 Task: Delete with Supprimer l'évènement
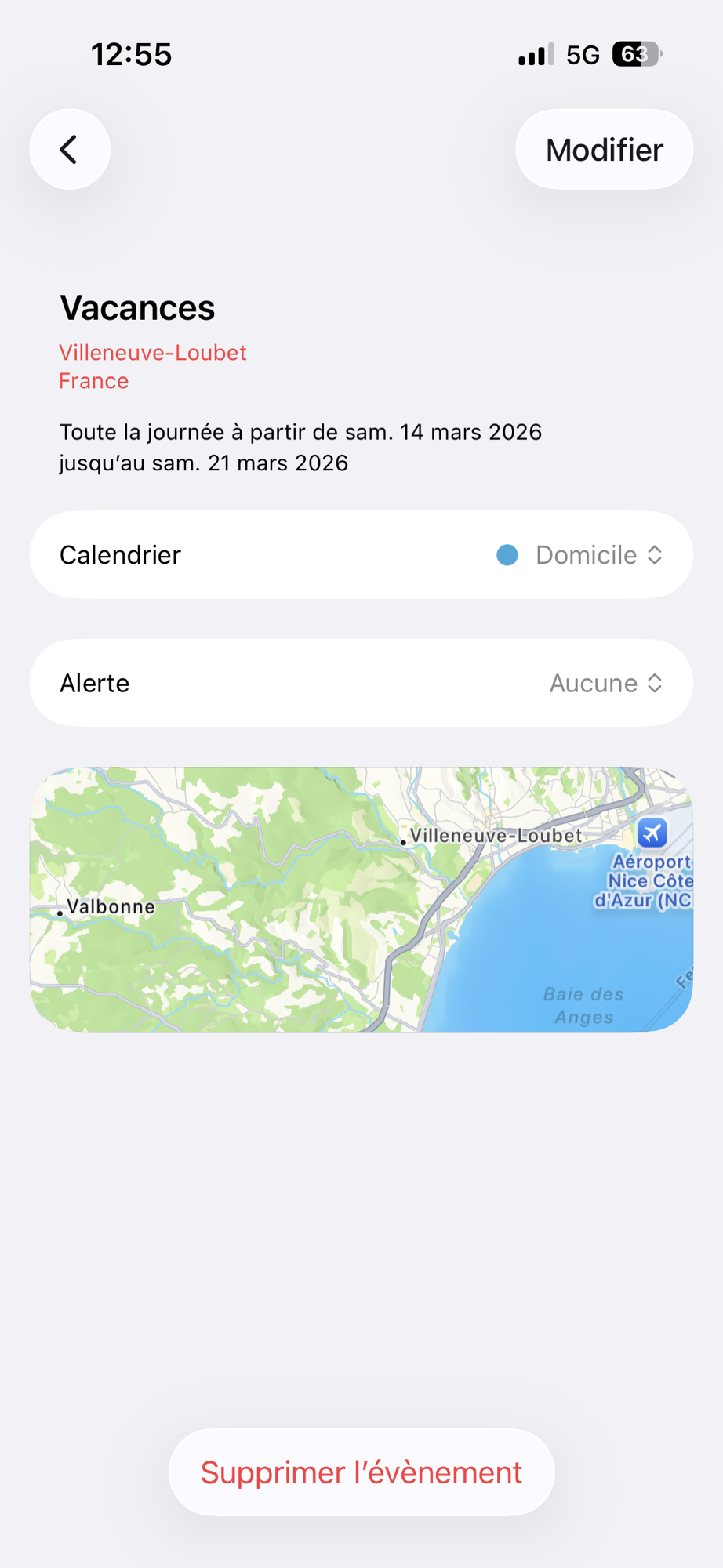tap(361, 1472)
